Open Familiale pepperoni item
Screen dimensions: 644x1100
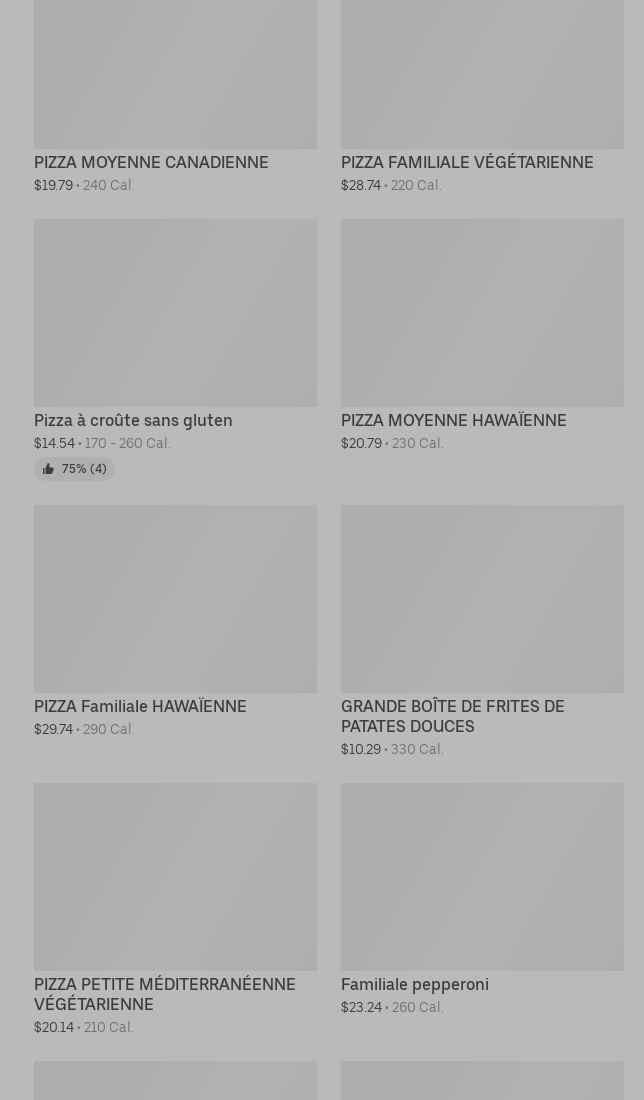point(483,899)
